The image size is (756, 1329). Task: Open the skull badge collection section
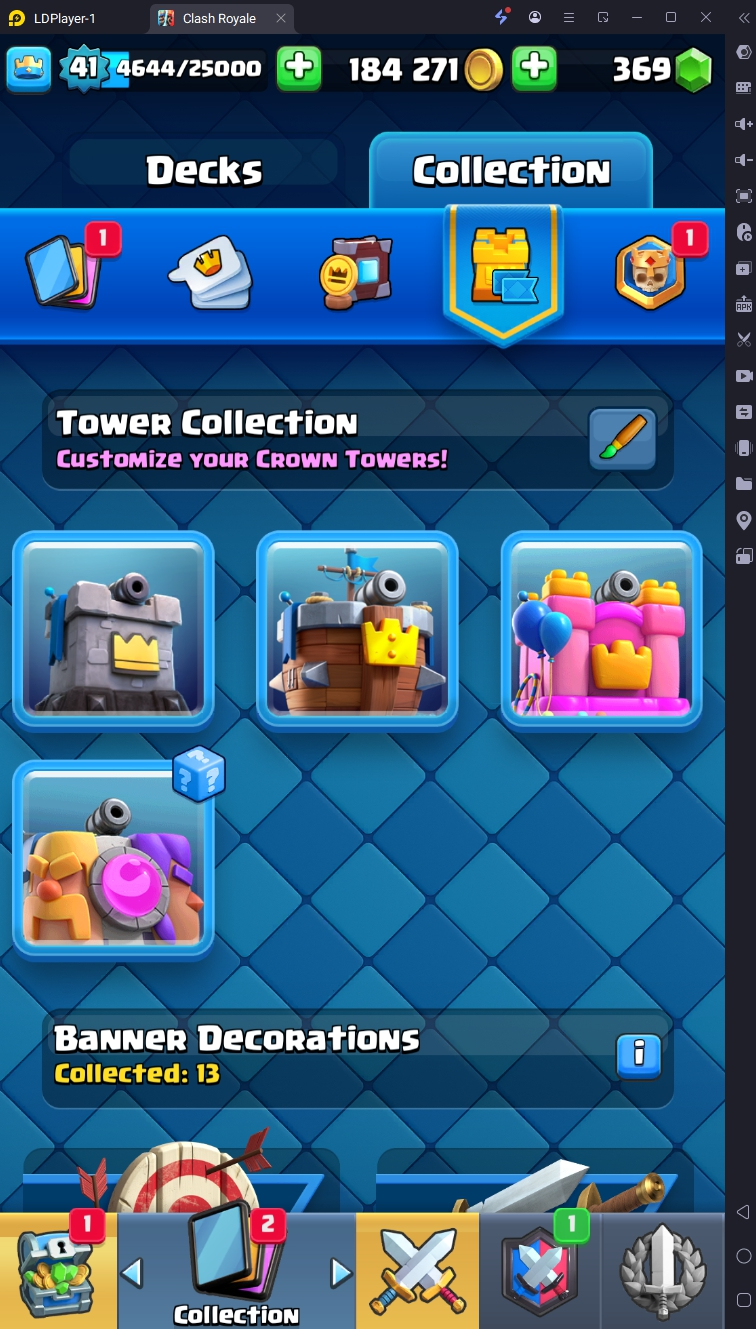pyautogui.click(x=650, y=272)
